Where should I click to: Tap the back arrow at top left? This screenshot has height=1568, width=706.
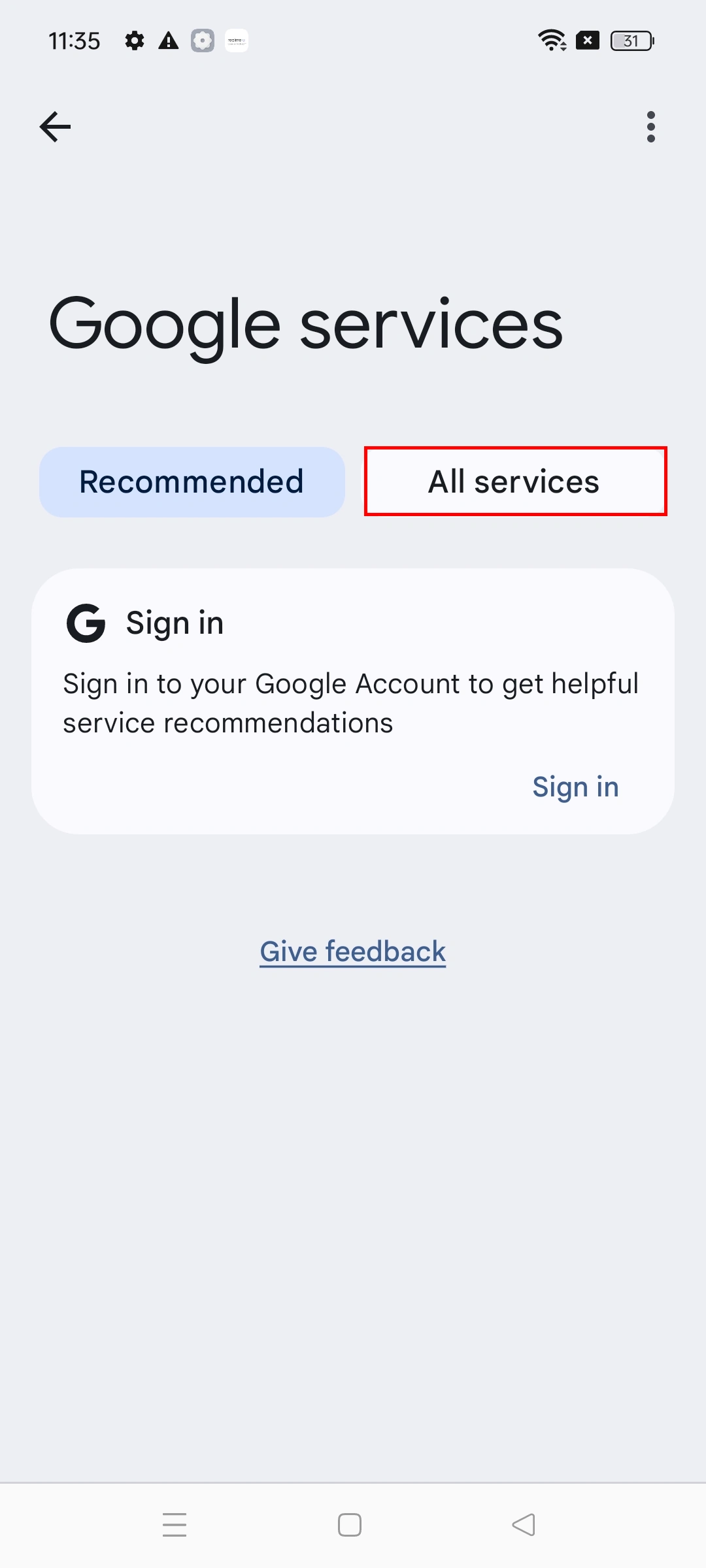(x=55, y=126)
